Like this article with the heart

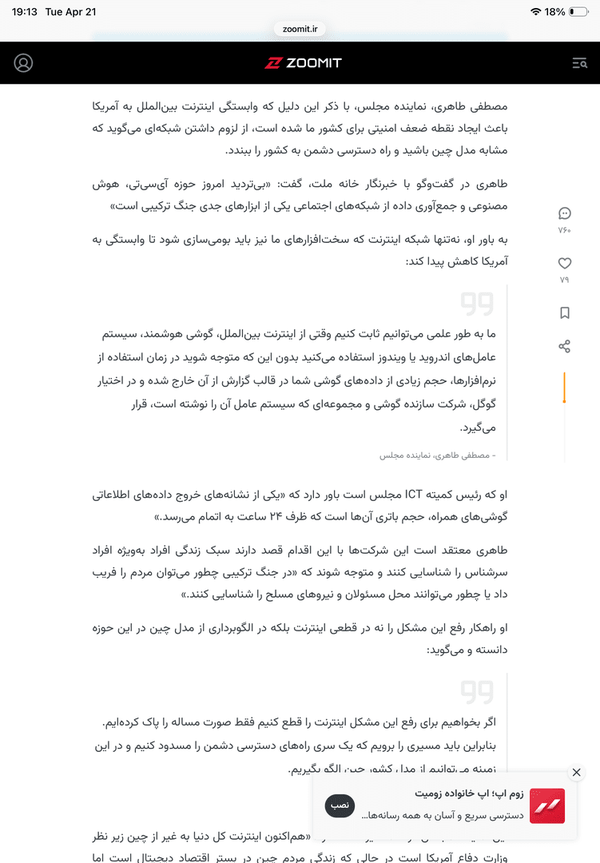pyautogui.click(x=564, y=263)
